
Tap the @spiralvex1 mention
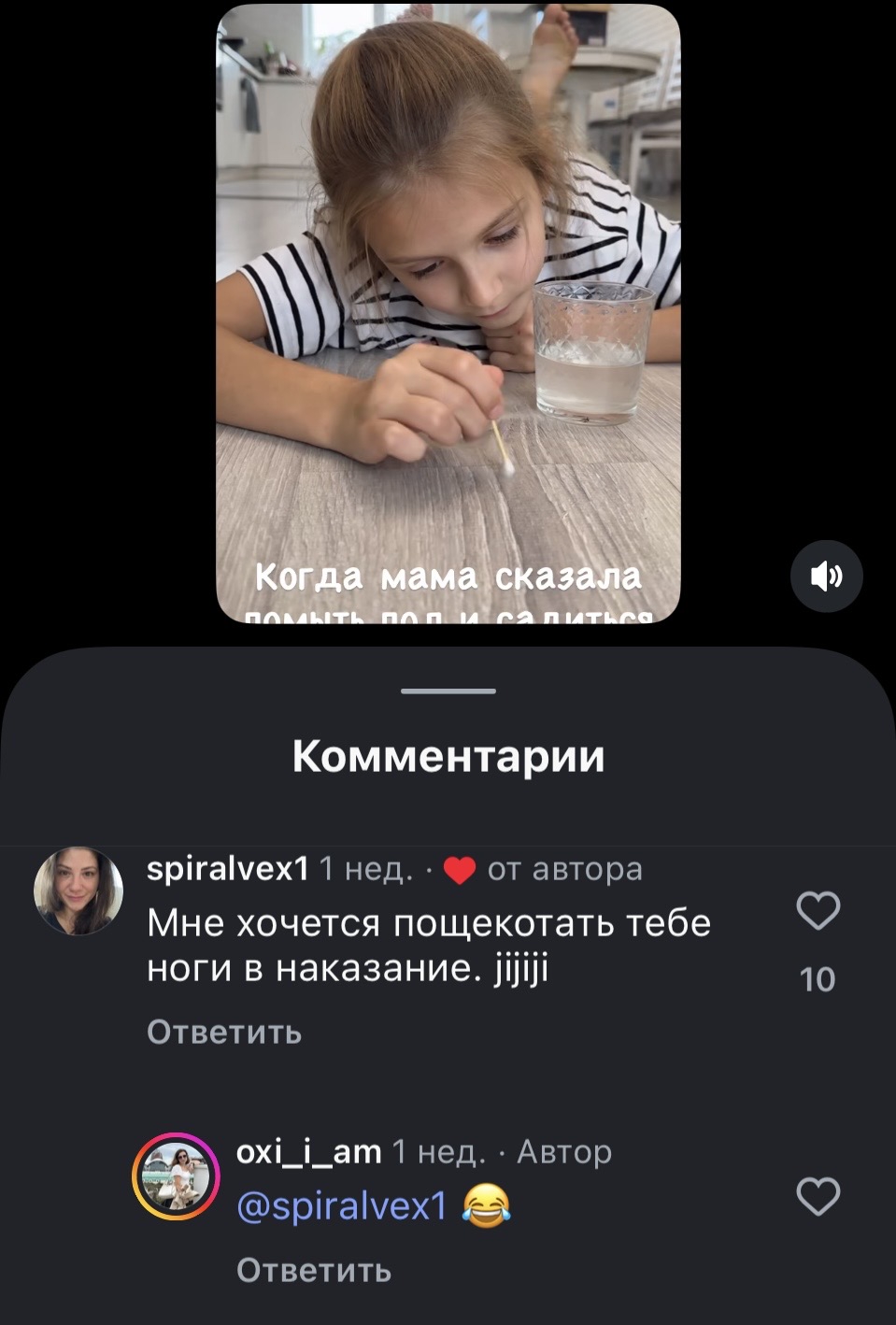point(342,1206)
